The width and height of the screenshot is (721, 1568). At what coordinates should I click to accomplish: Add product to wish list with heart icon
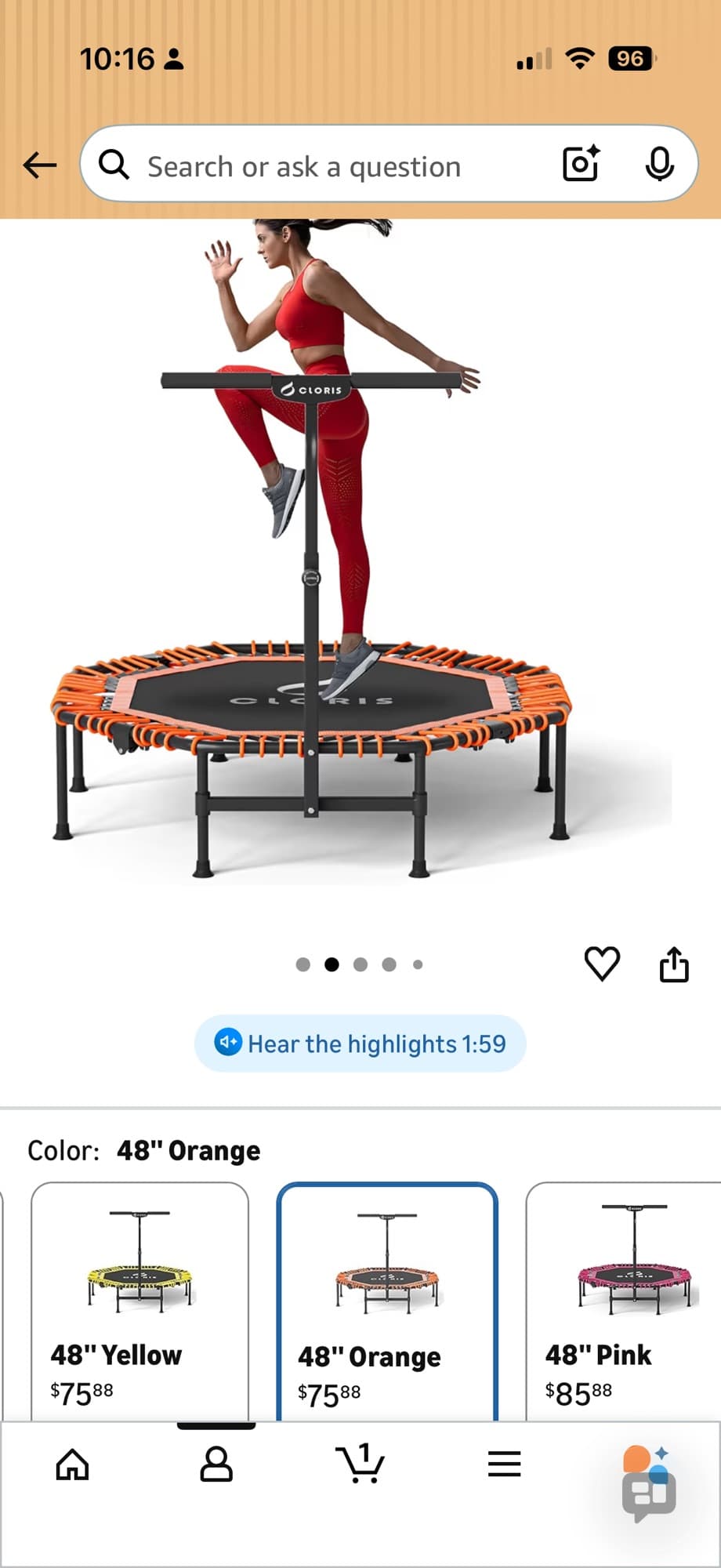602,964
